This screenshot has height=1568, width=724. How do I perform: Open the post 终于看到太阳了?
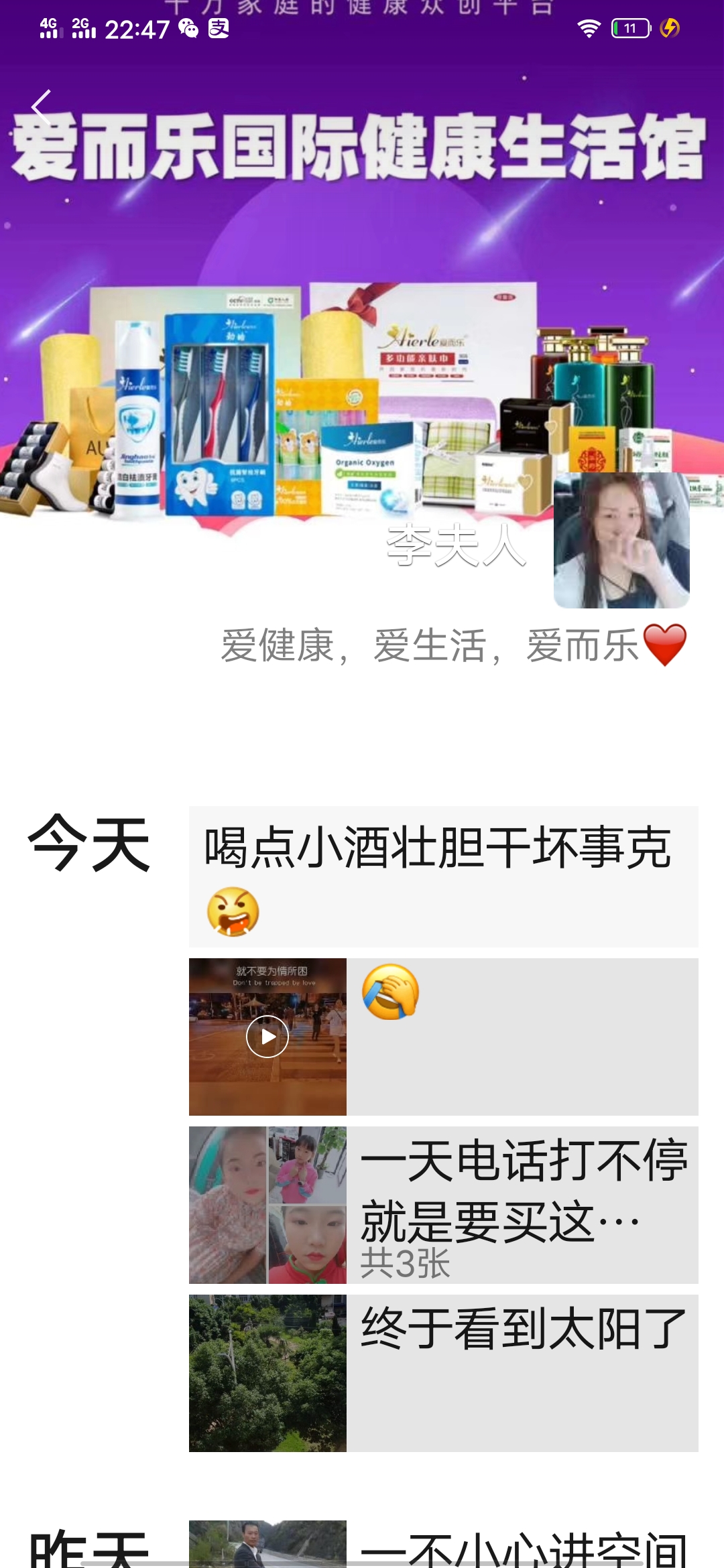[442, 1372]
